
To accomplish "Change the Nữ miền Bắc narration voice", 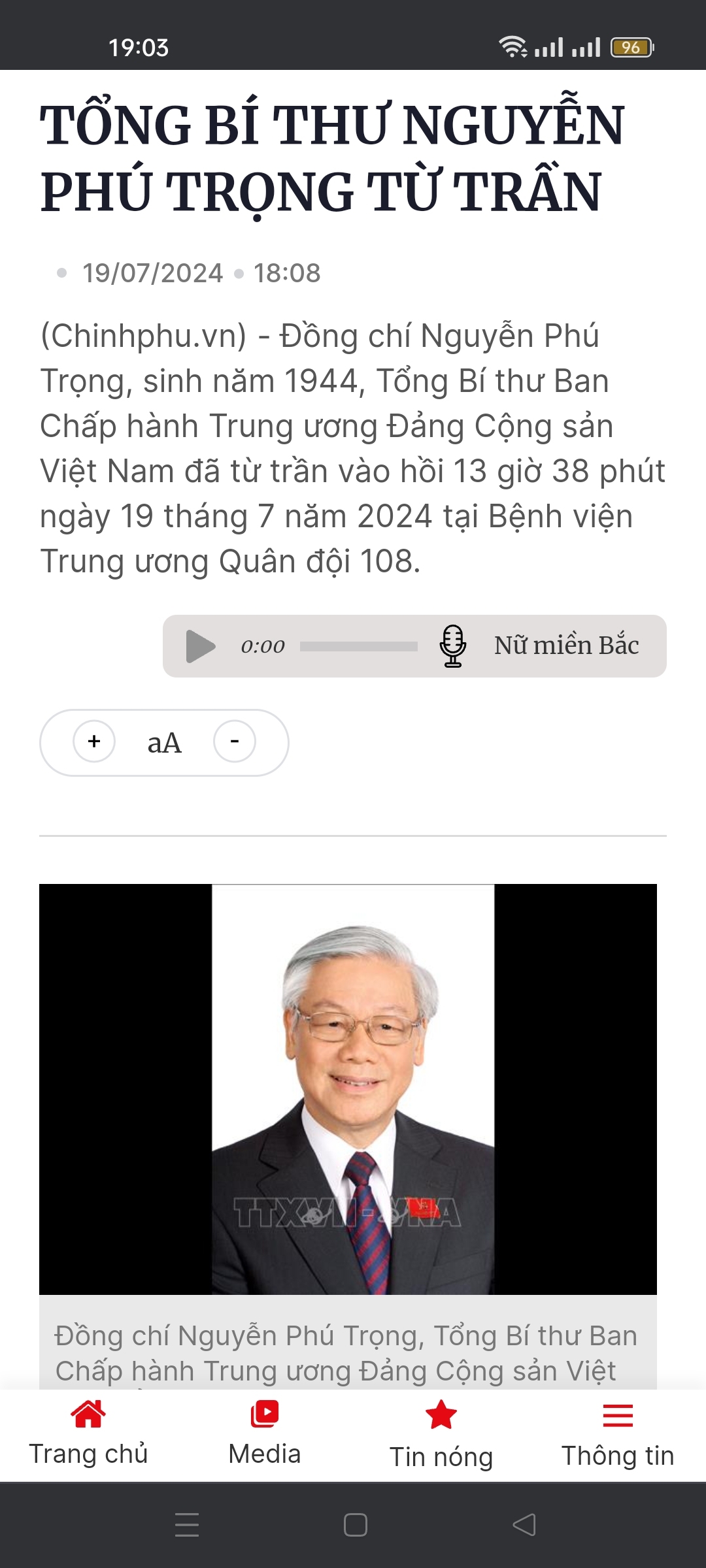I will click(566, 645).
